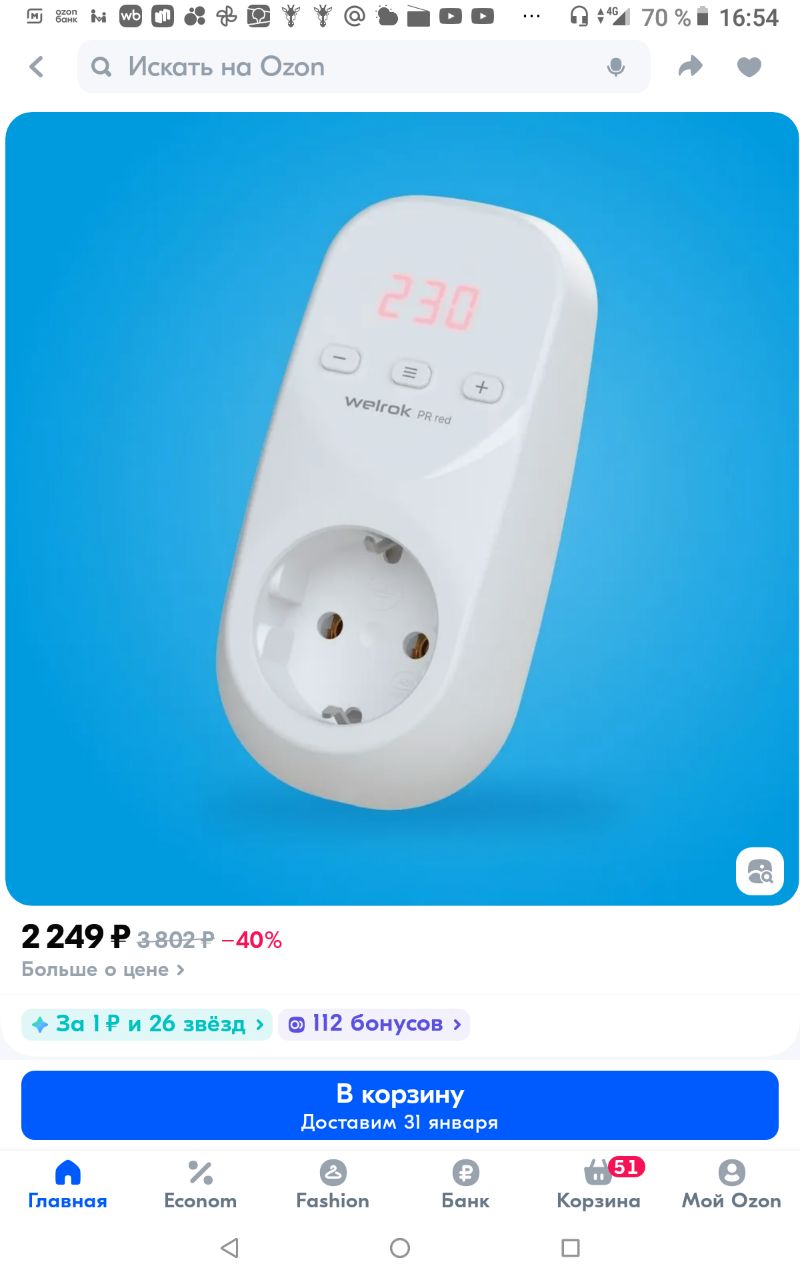800x1280 pixels.
Task: Add the product to favorites with the heart
Action: point(749,67)
